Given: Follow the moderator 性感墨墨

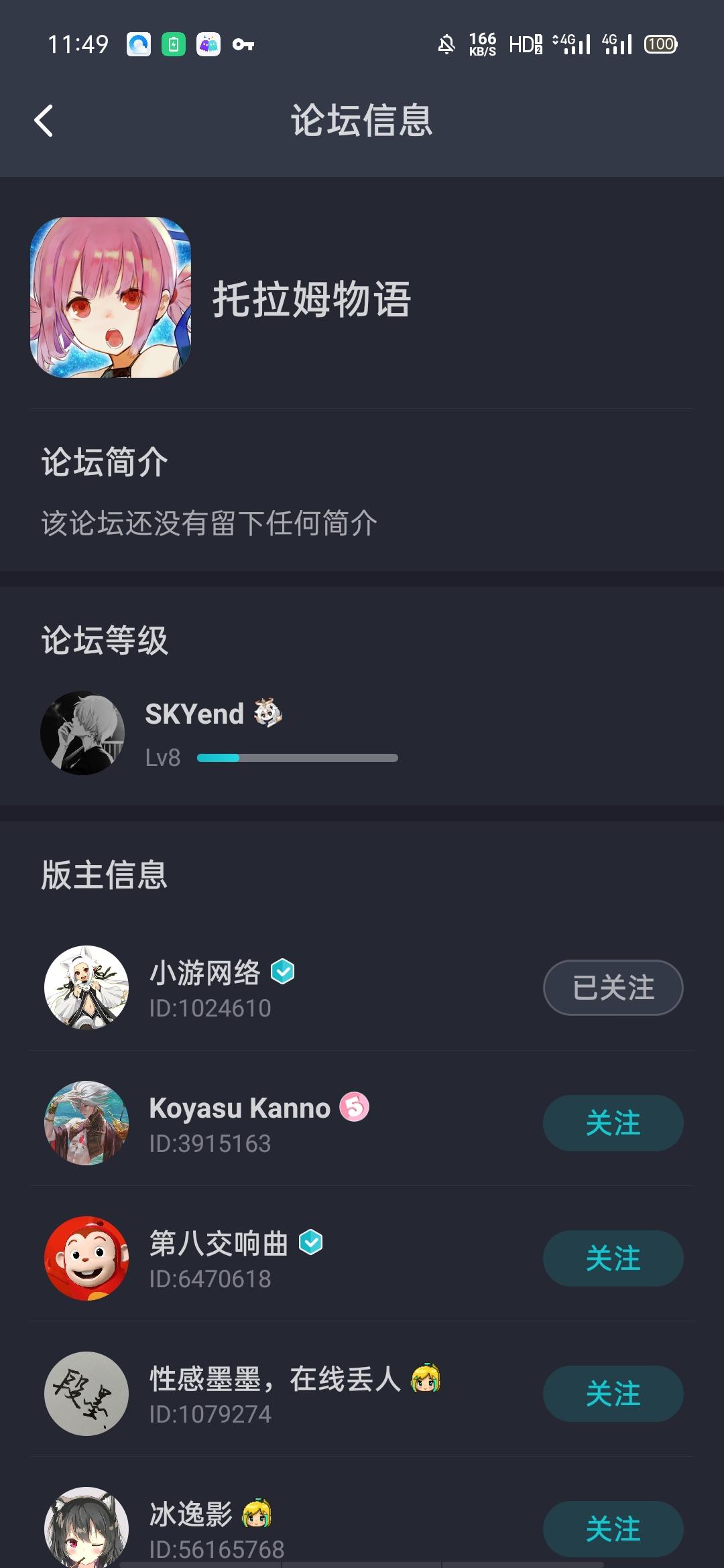Looking at the screenshot, I should point(612,1395).
